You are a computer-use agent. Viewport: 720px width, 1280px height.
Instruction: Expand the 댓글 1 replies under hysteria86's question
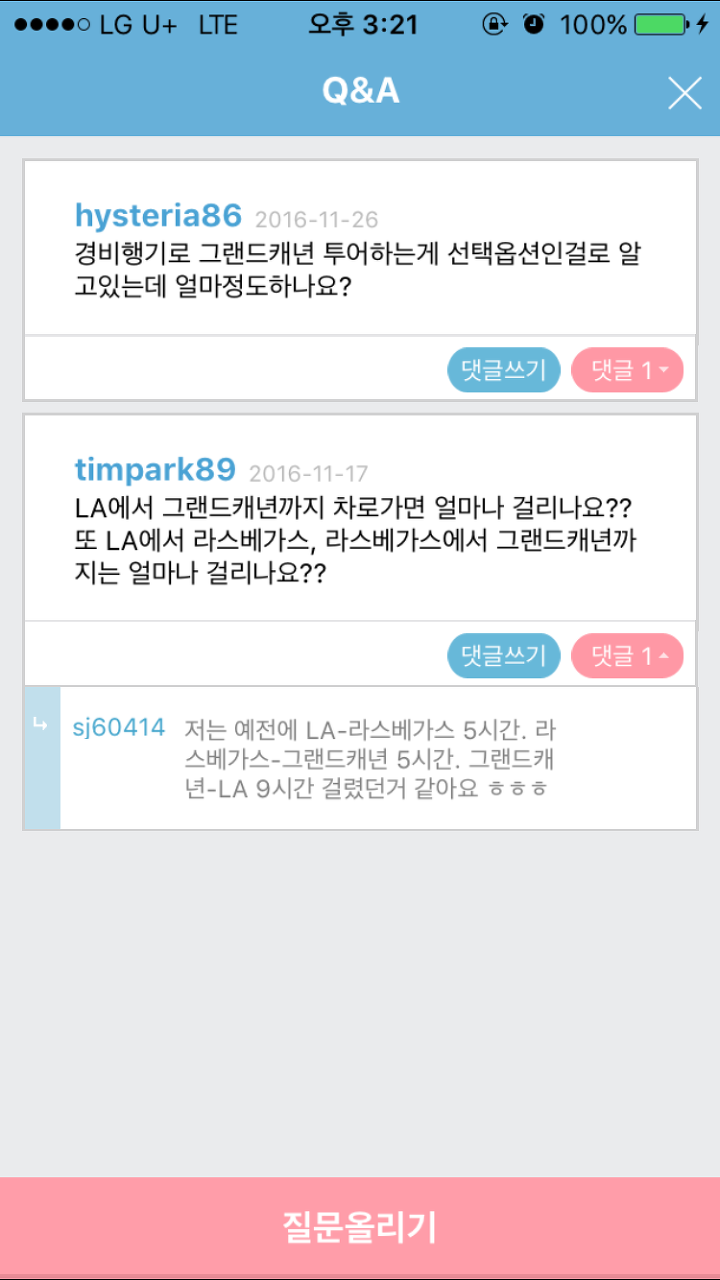pyautogui.click(x=627, y=370)
